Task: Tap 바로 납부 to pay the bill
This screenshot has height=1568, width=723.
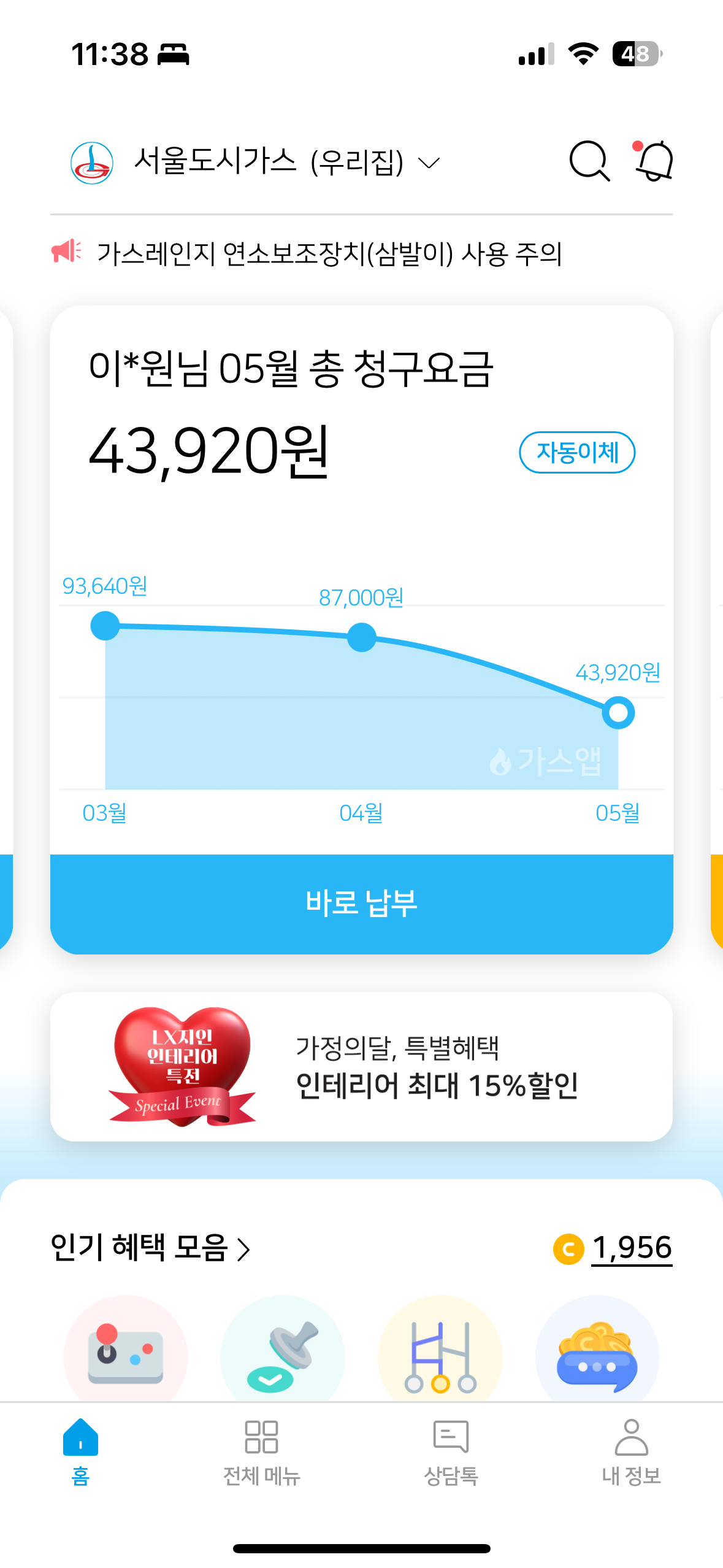Action: coord(361,903)
